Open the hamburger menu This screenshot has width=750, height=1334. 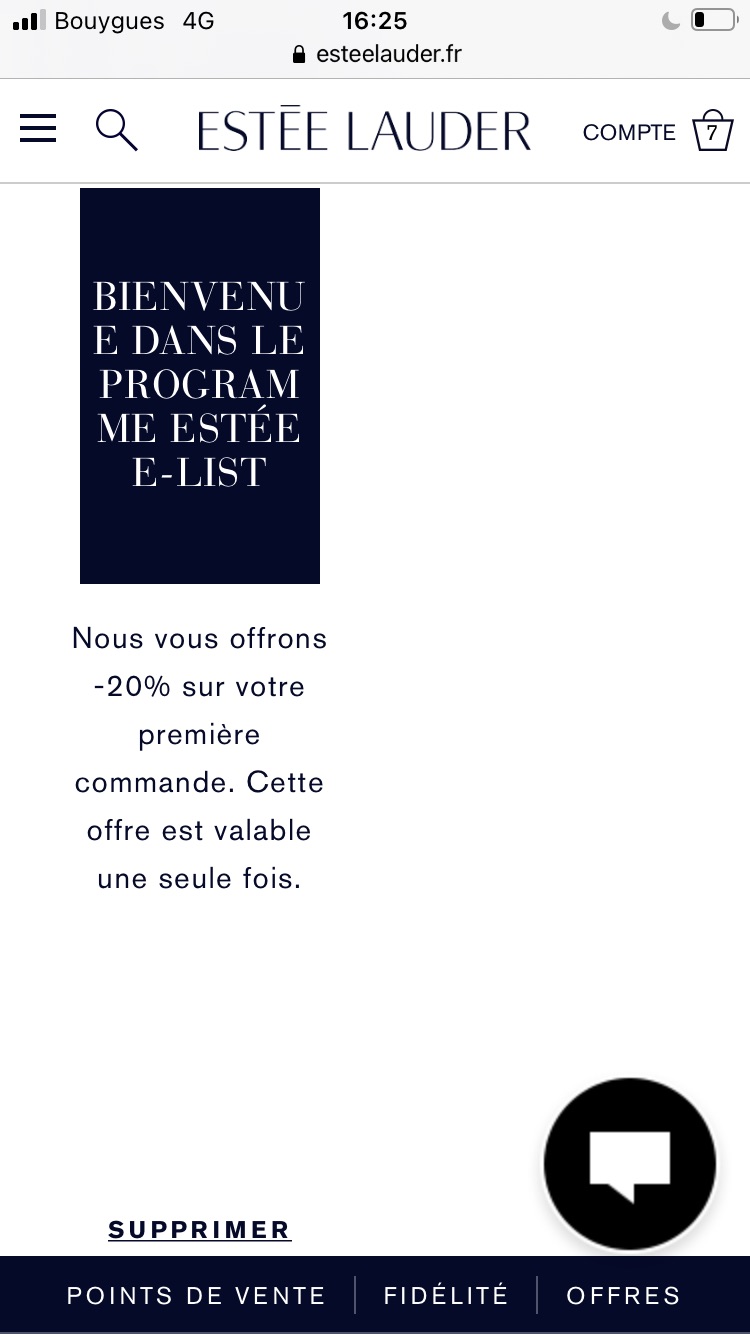[38, 129]
